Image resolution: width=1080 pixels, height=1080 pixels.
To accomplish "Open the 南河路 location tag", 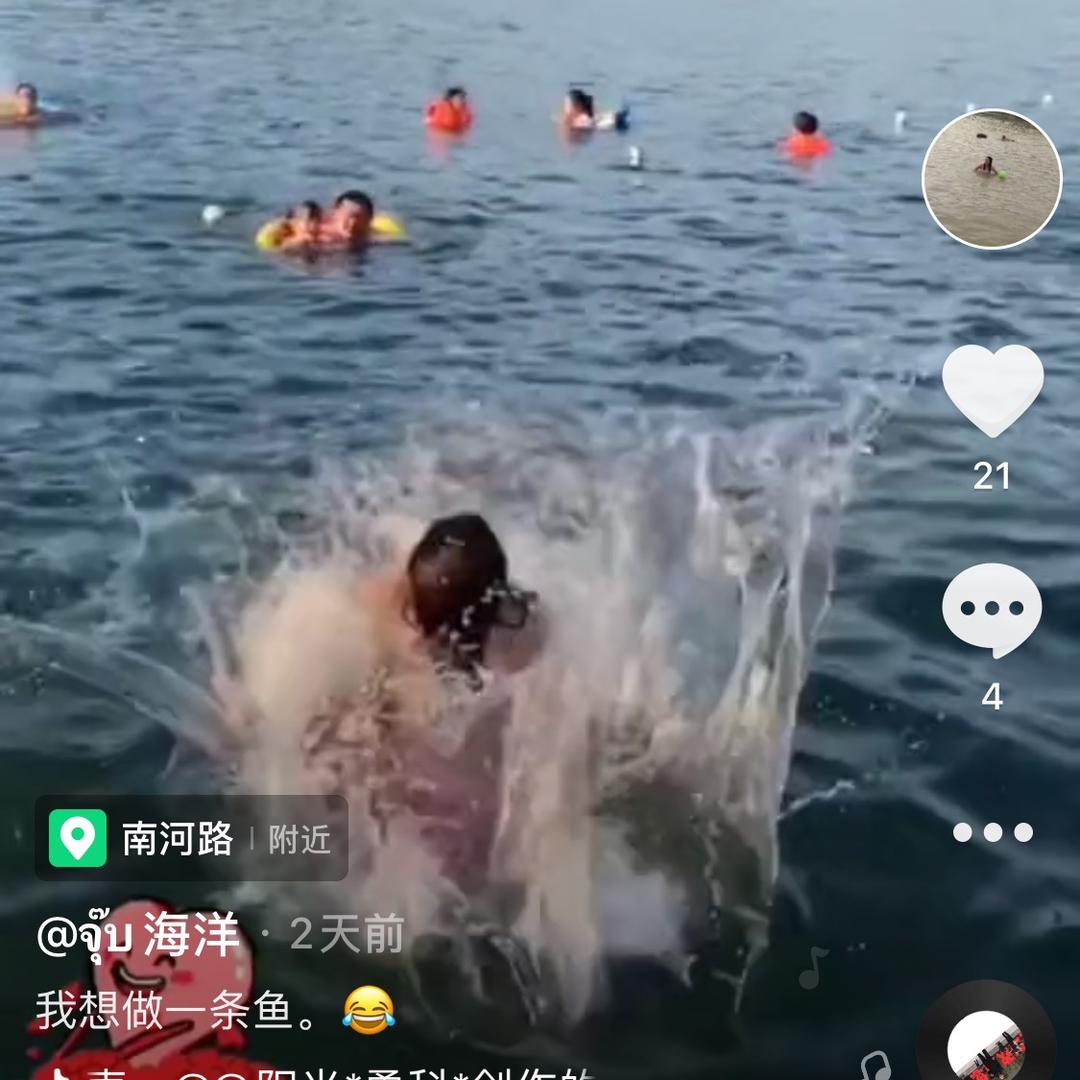I will (191, 838).
